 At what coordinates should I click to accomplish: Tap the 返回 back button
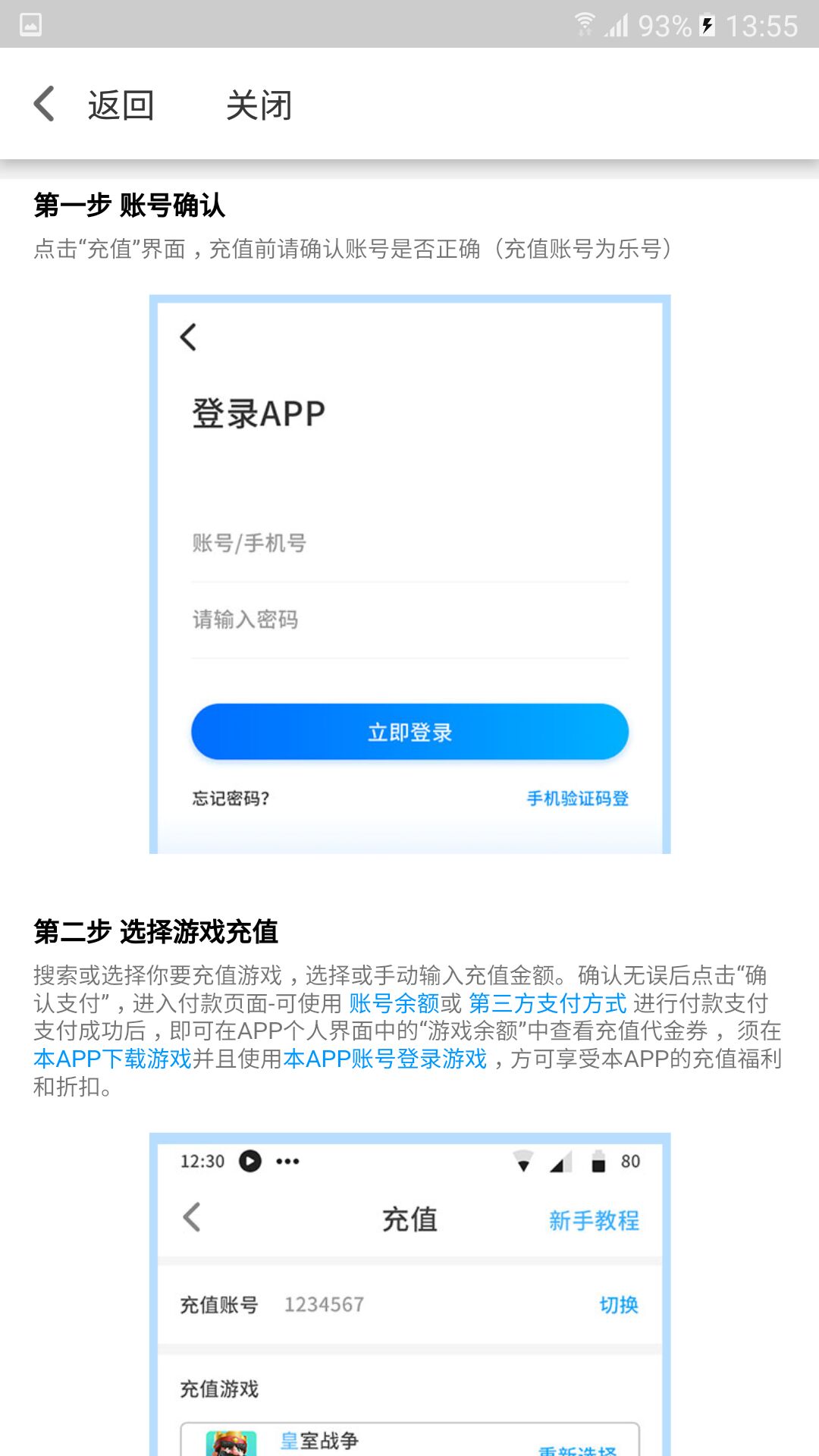(95, 105)
